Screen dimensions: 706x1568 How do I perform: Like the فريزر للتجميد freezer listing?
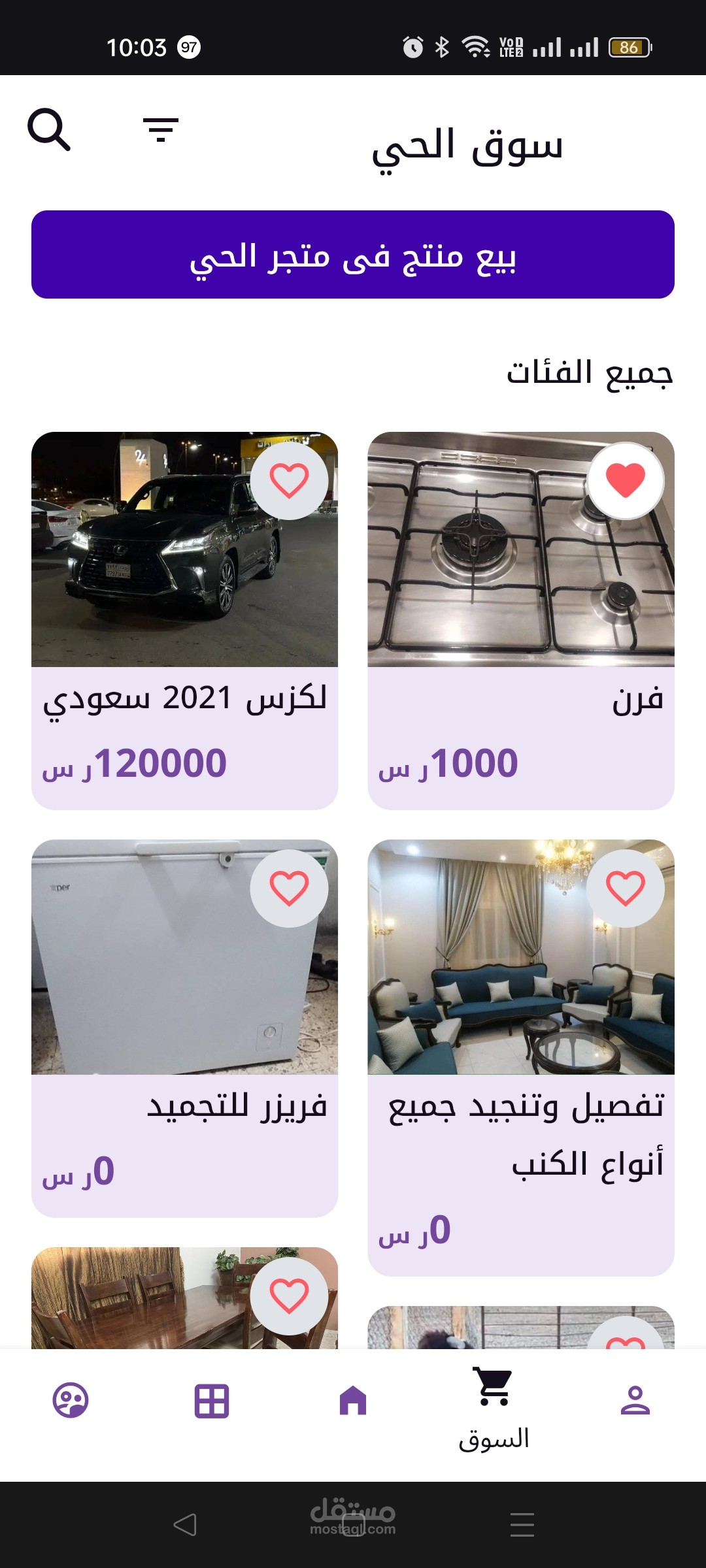[x=289, y=889]
